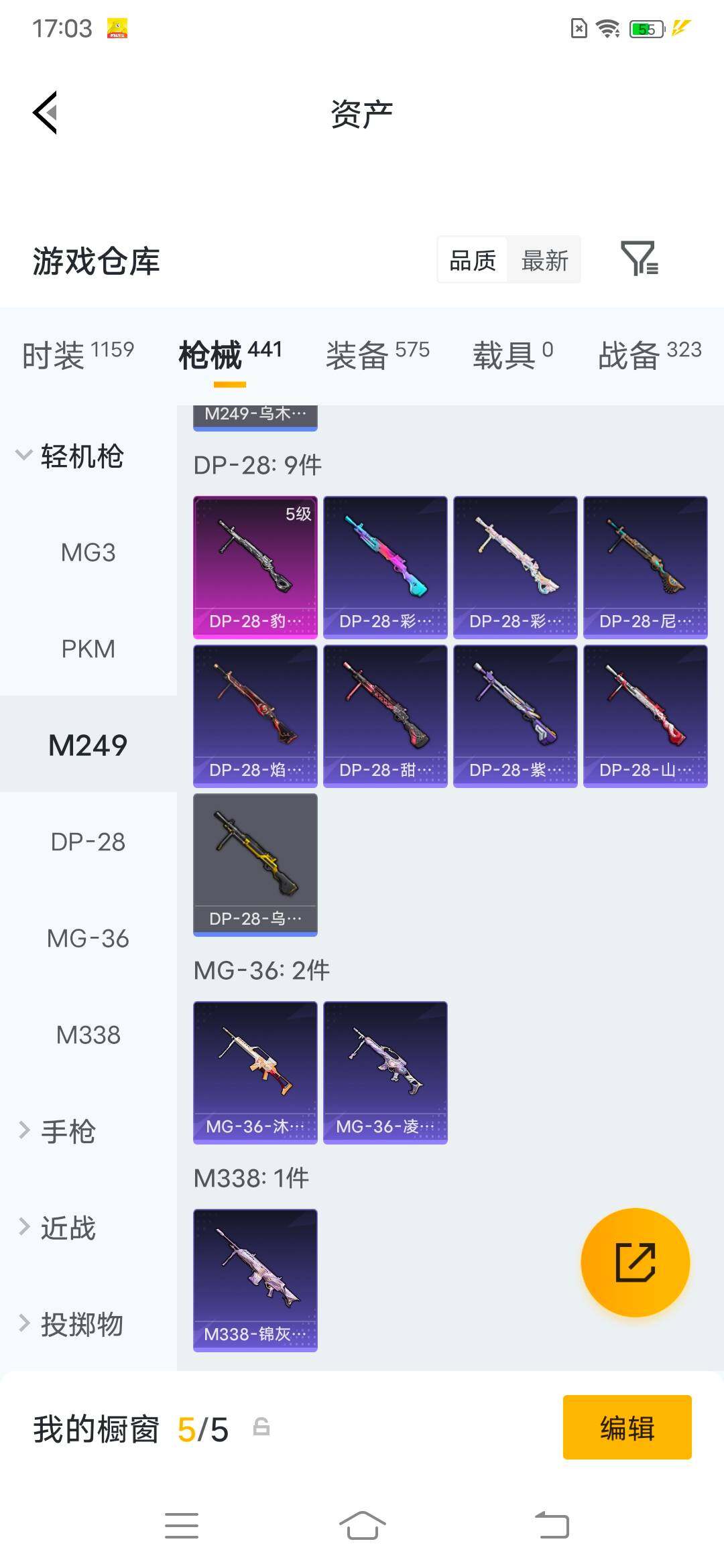Open the DP-28-乌 skin tile
Viewport: 724px width, 1568px height.
click(x=255, y=864)
